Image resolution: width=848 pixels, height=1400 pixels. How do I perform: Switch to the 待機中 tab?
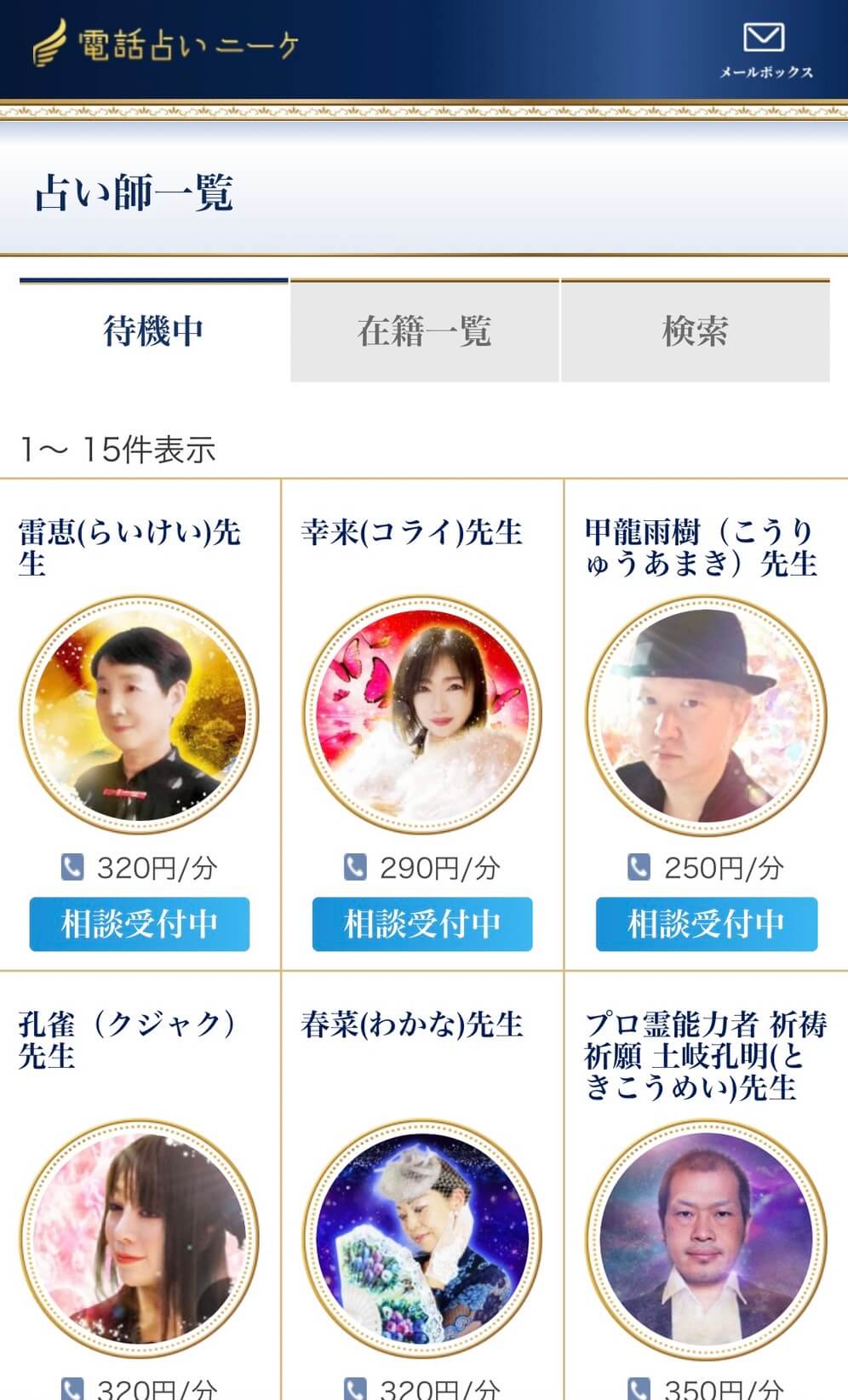coord(153,330)
